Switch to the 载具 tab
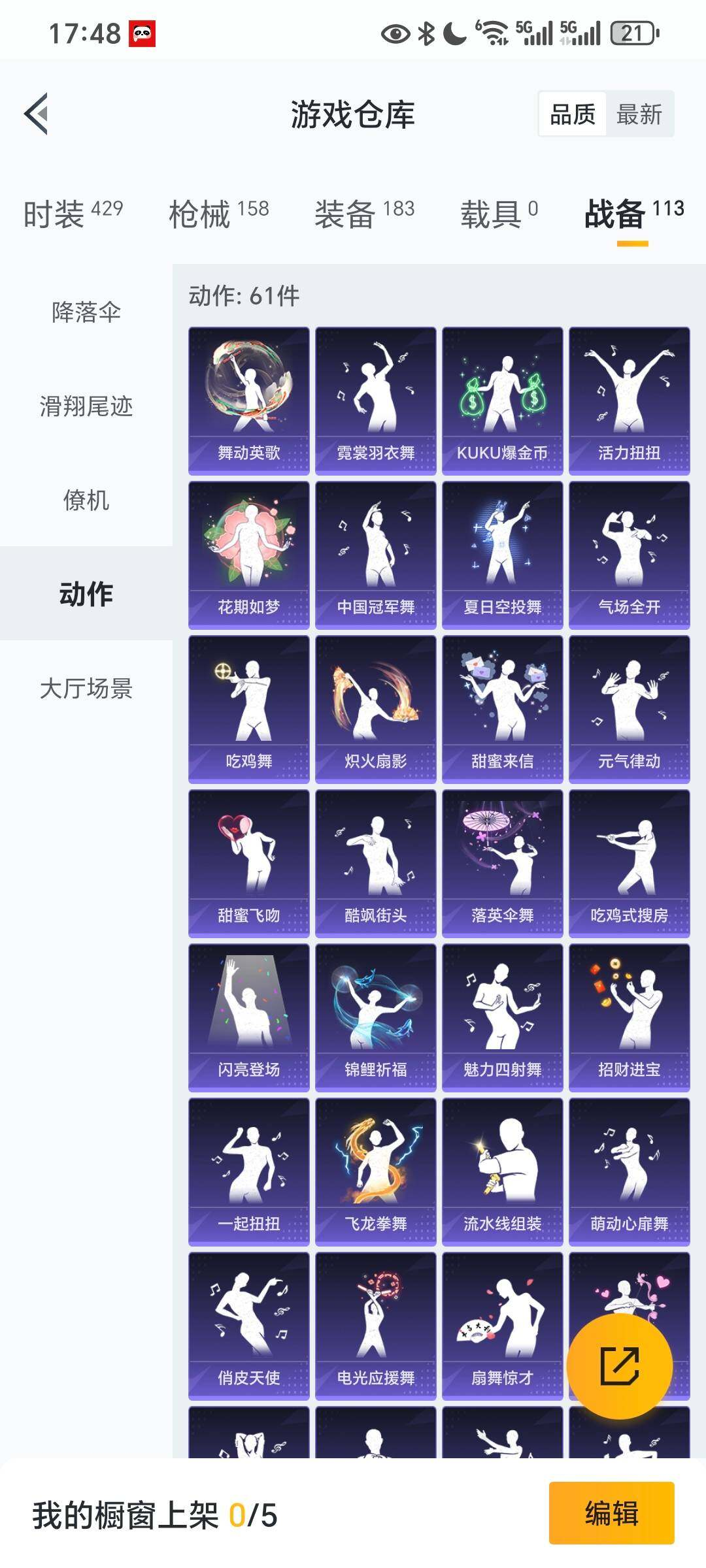This screenshot has width=706, height=1568. [x=499, y=214]
